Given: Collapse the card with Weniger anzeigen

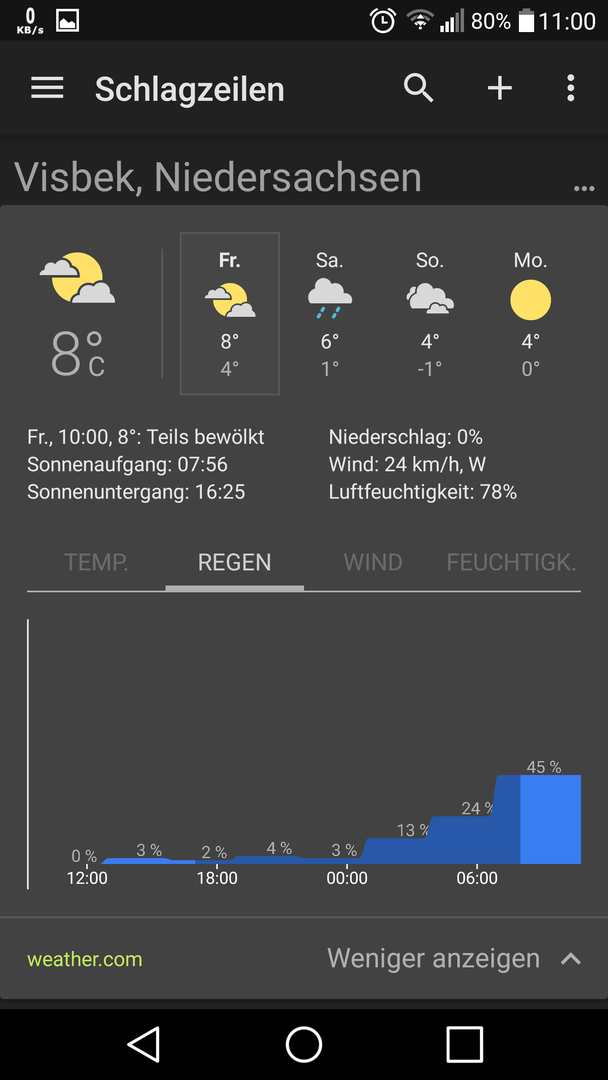Looking at the screenshot, I should [454, 958].
